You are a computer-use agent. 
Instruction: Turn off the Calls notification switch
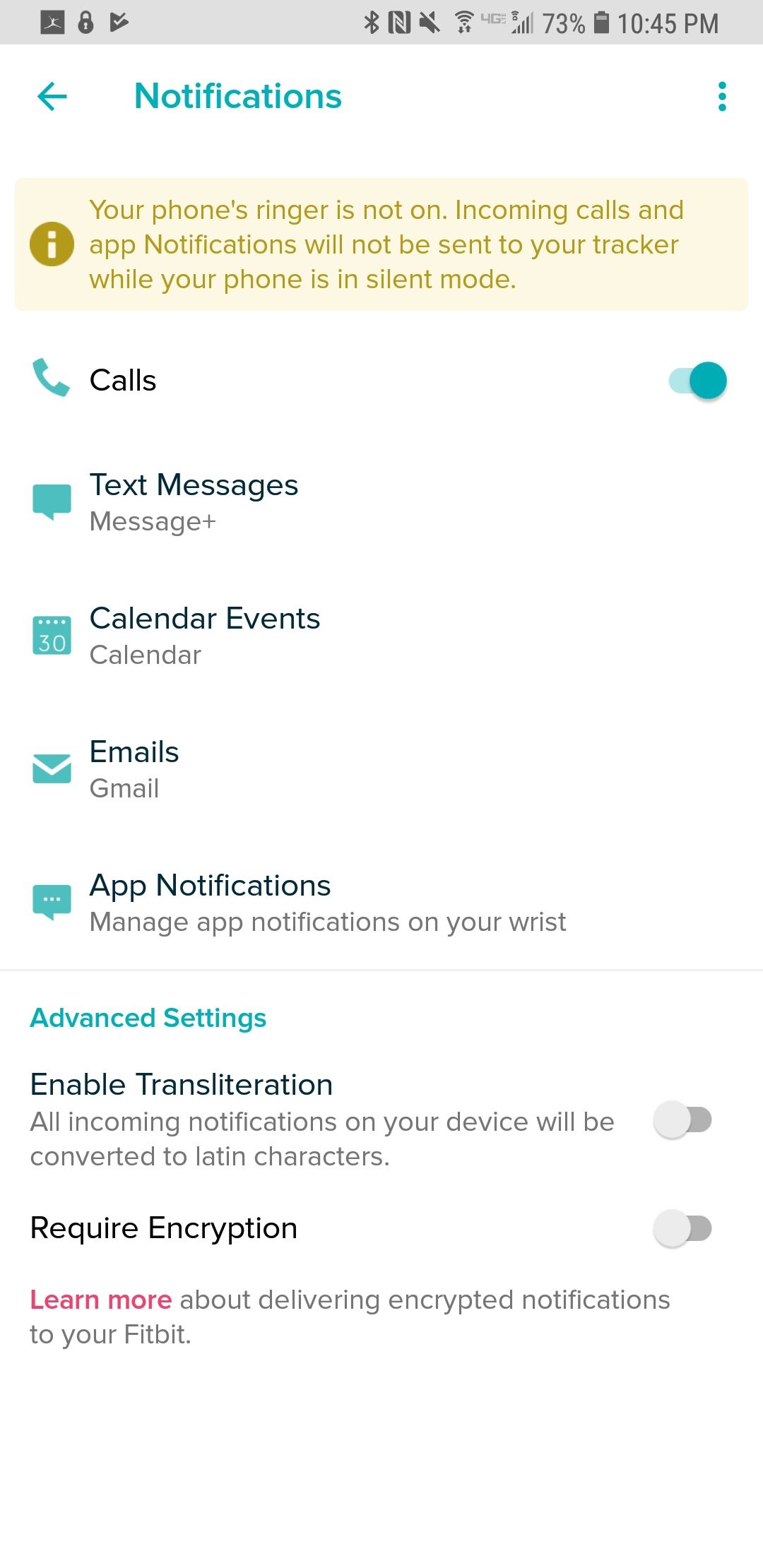(x=697, y=381)
